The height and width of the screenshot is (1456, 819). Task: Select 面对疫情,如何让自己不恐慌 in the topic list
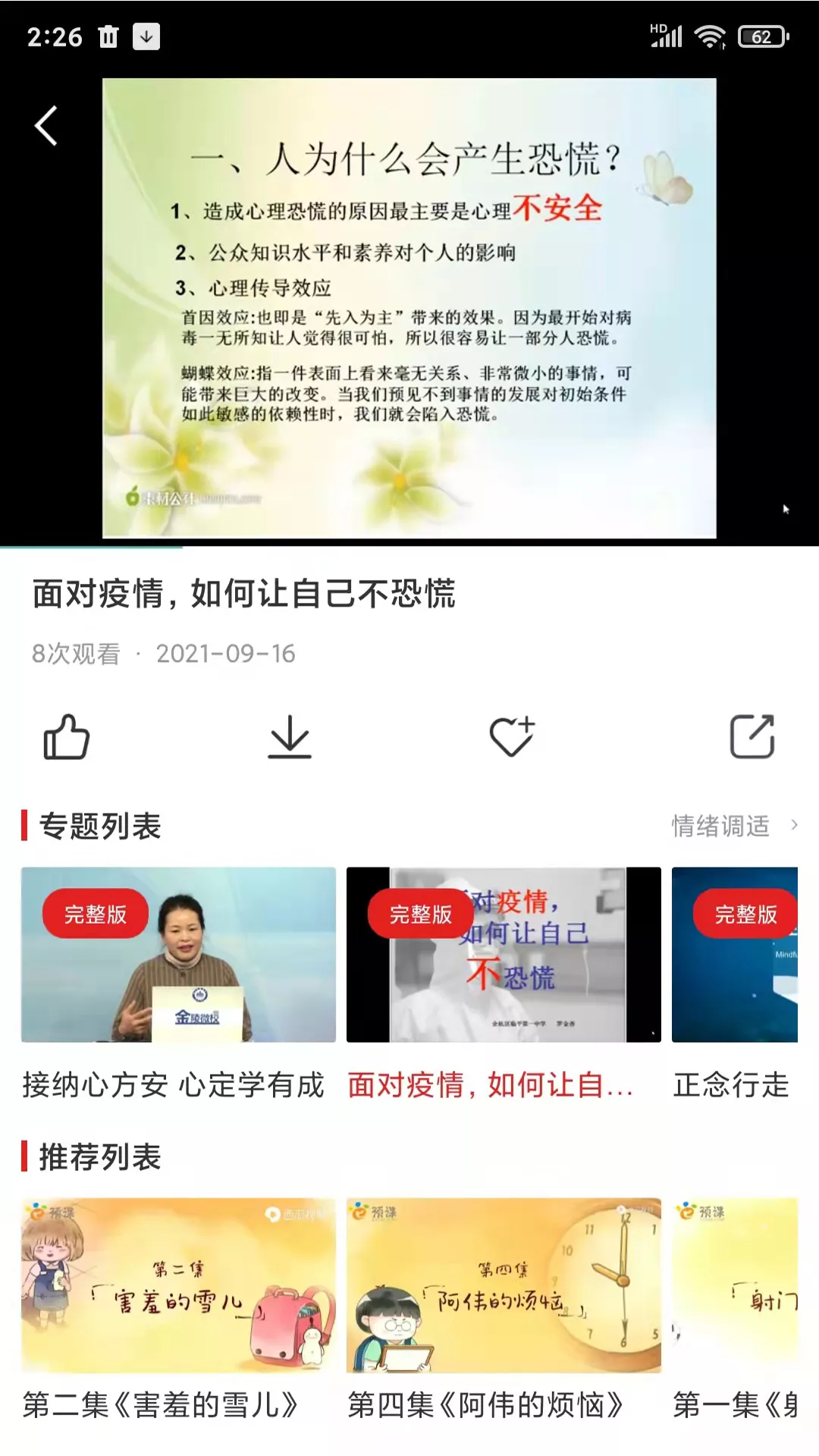coord(504,955)
